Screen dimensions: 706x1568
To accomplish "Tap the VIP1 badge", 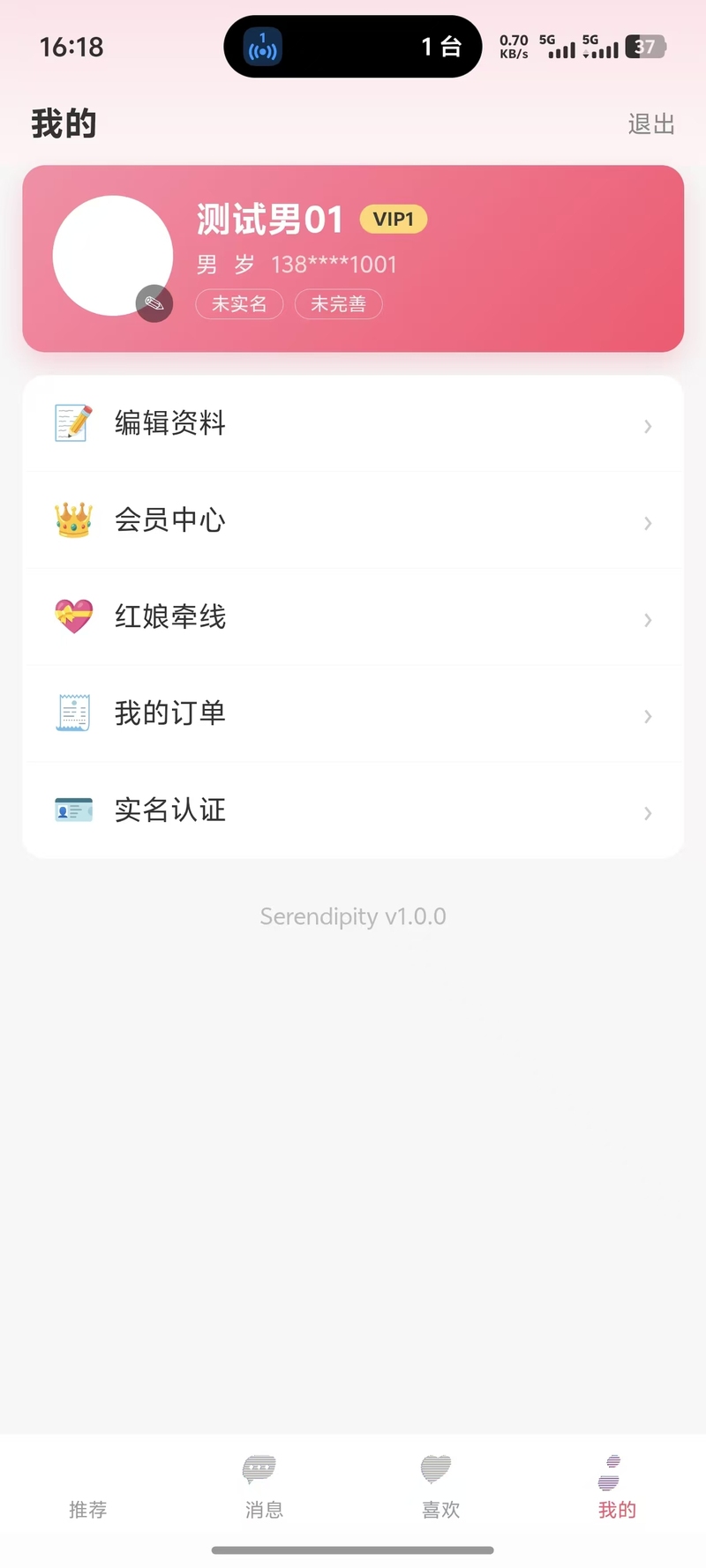I will [x=394, y=219].
